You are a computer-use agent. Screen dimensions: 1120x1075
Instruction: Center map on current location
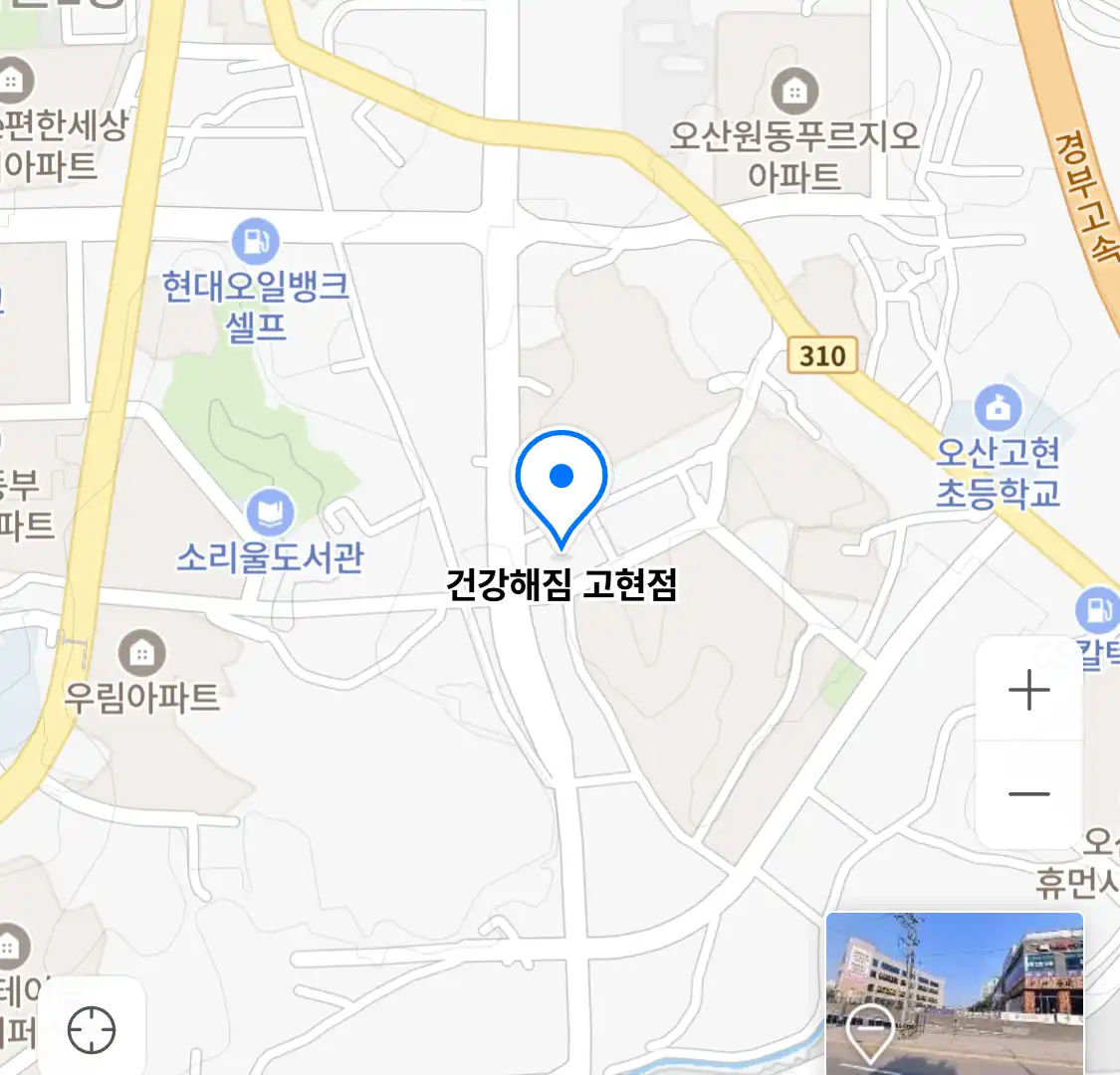(92, 1029)
